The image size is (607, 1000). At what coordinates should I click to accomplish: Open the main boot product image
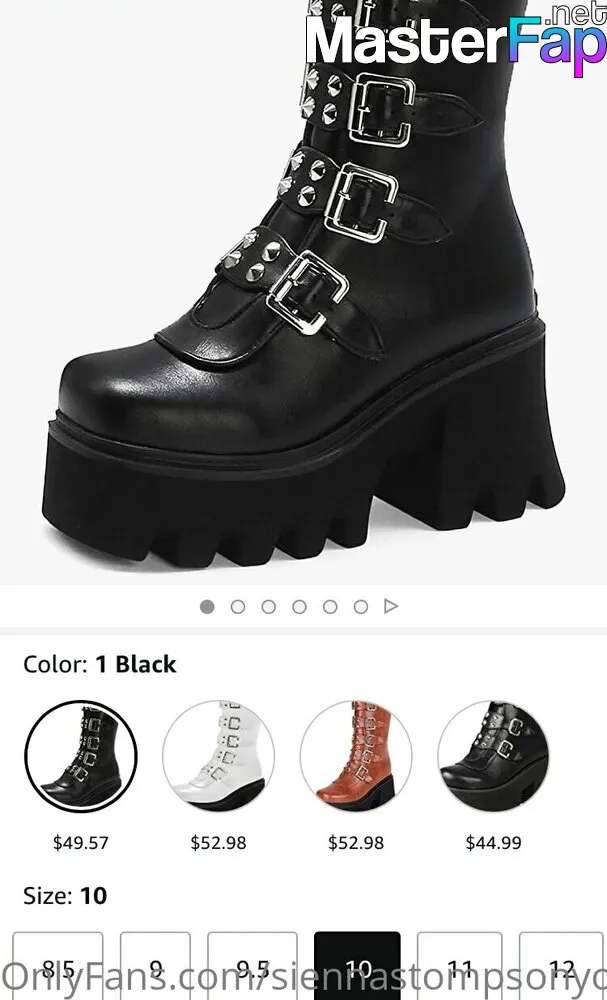304,292
